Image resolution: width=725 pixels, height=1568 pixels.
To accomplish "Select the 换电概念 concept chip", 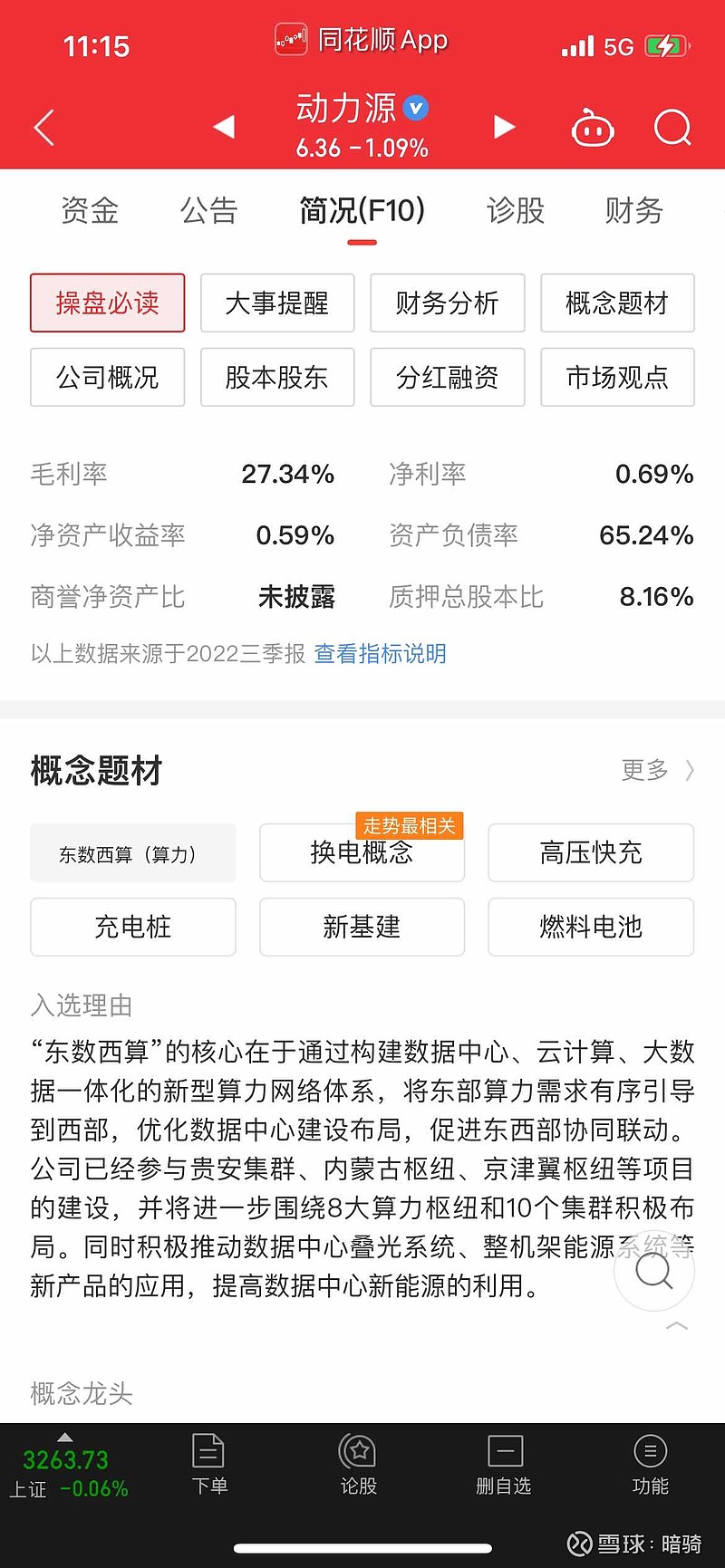I will 362,852.
